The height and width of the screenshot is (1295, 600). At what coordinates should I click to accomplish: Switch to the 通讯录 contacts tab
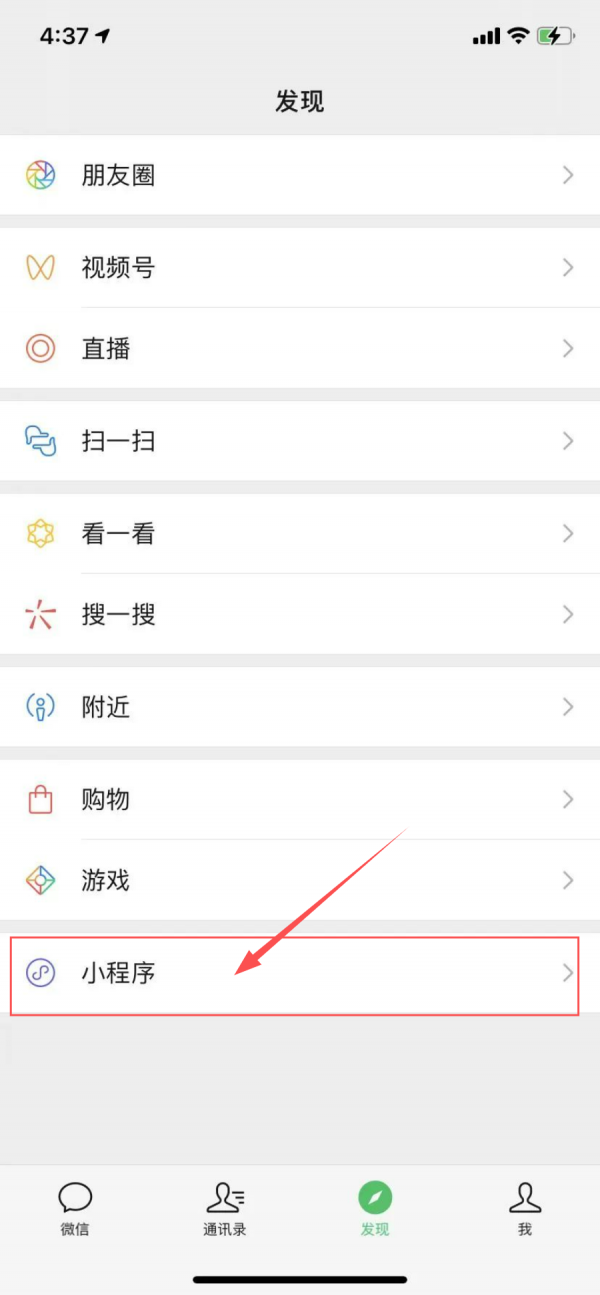[225, 1208]
